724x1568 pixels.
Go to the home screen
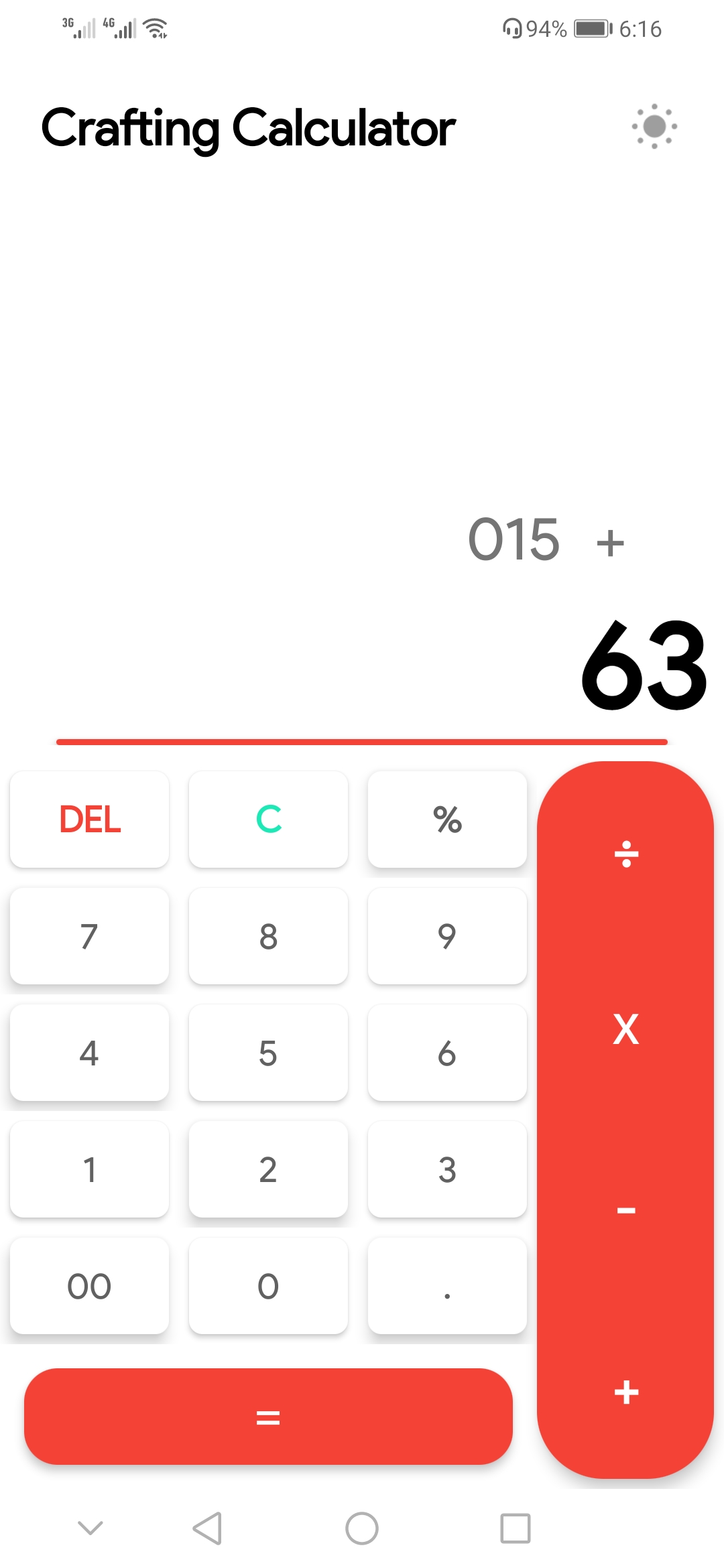tap(362, 1528)
